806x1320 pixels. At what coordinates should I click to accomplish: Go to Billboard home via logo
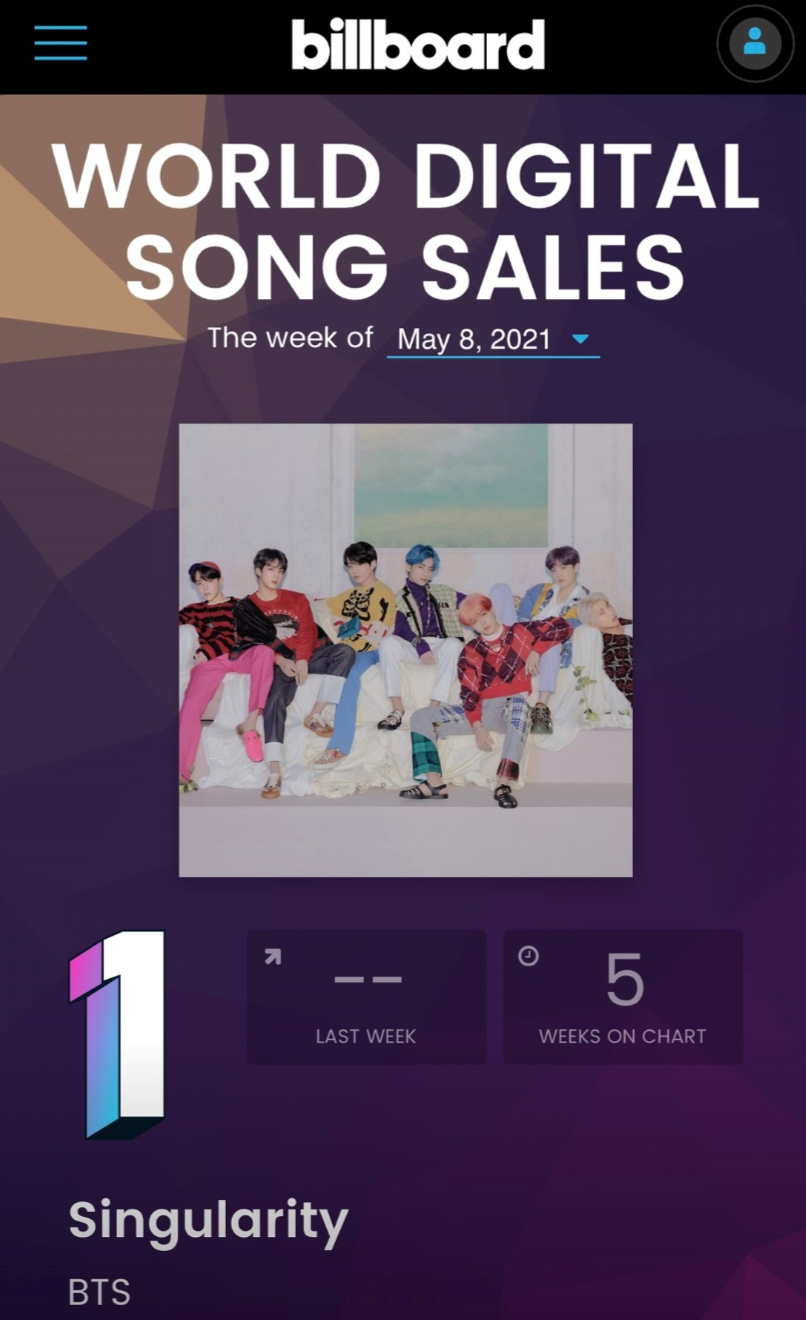(x=418, y=45)
